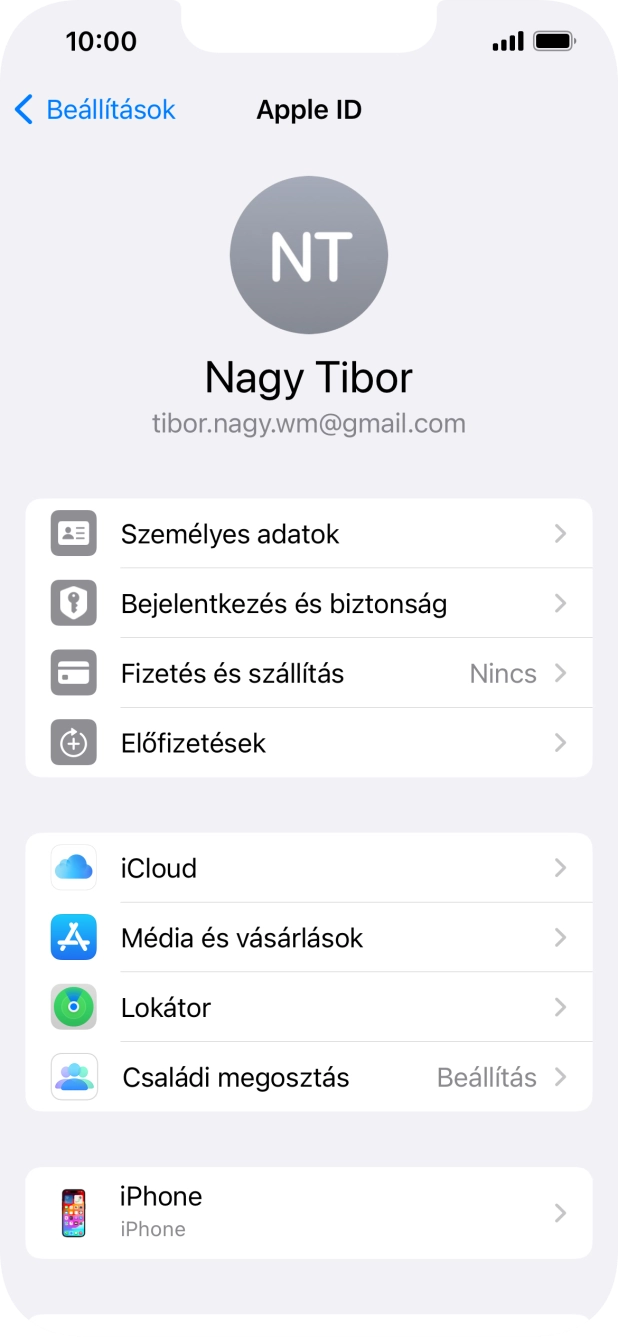Open Média és vásárlások

click(x=309, y=938)
